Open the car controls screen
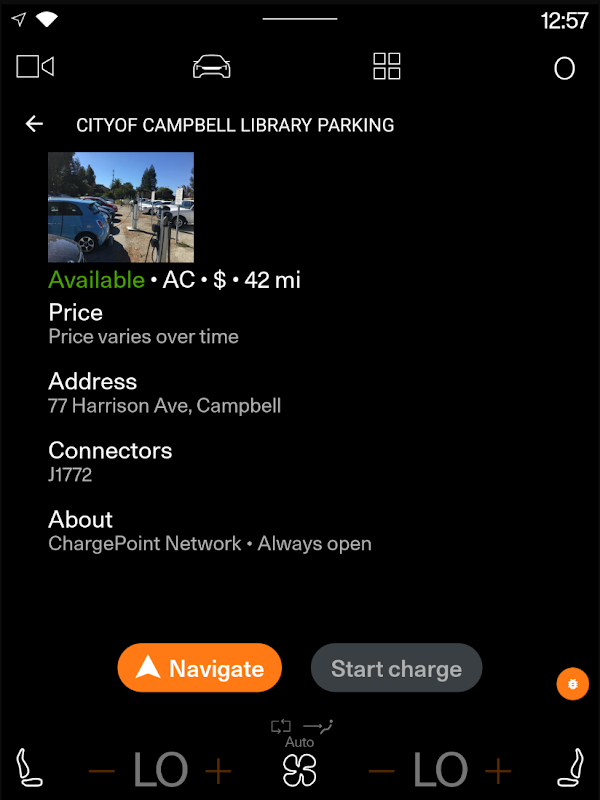This screenshot has height=800, width=600. 211,67
